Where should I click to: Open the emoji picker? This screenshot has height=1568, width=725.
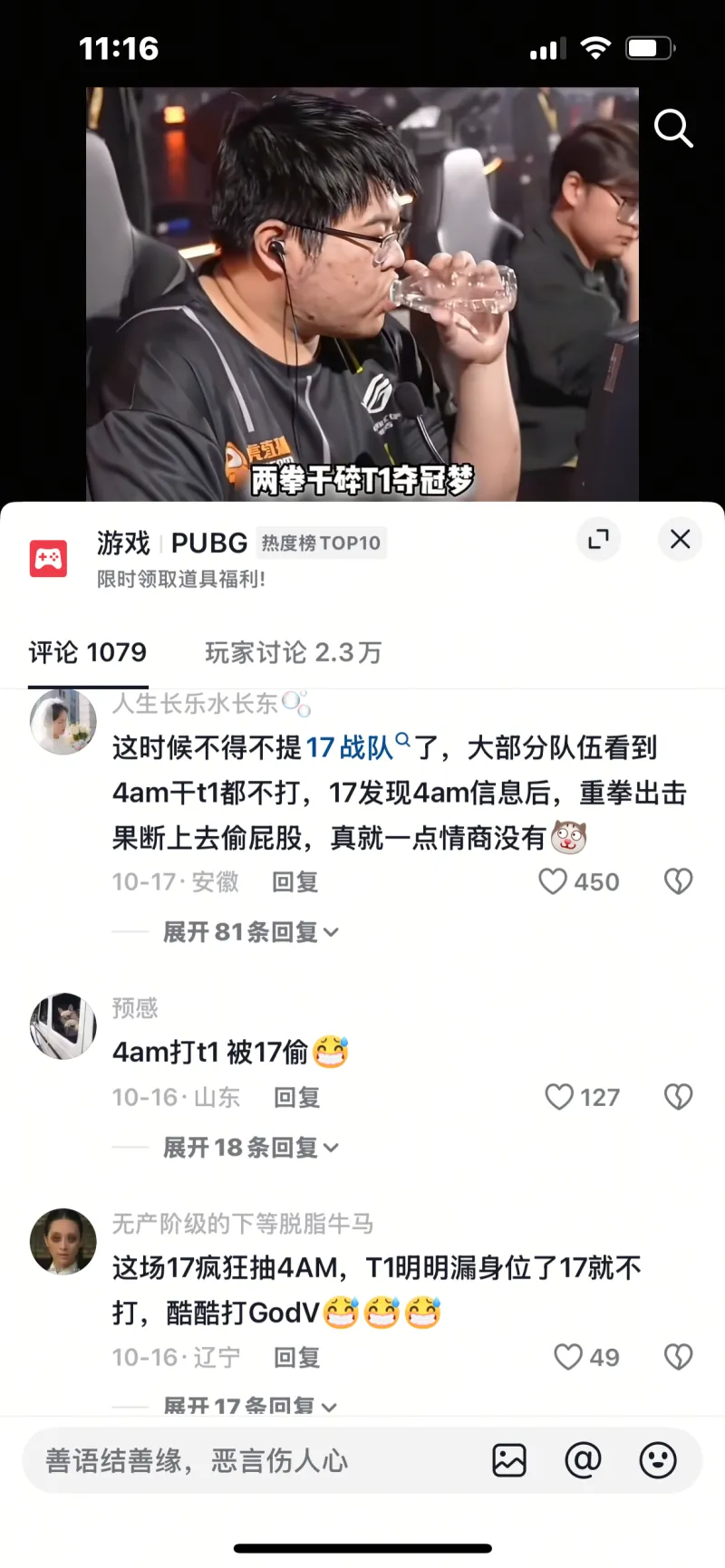point(658,1460)
